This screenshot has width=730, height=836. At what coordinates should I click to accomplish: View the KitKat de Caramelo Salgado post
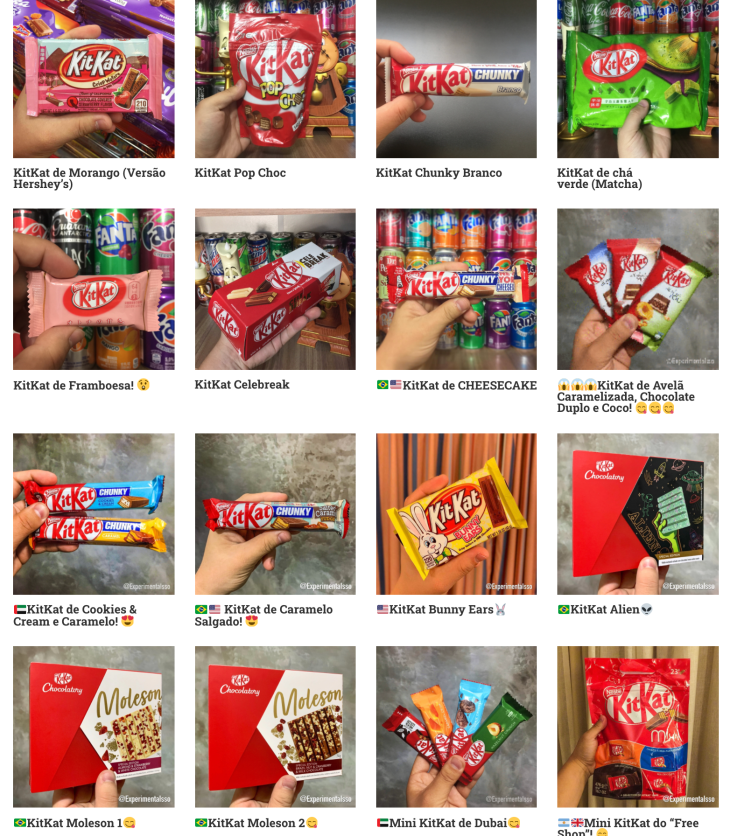point(275,514)
